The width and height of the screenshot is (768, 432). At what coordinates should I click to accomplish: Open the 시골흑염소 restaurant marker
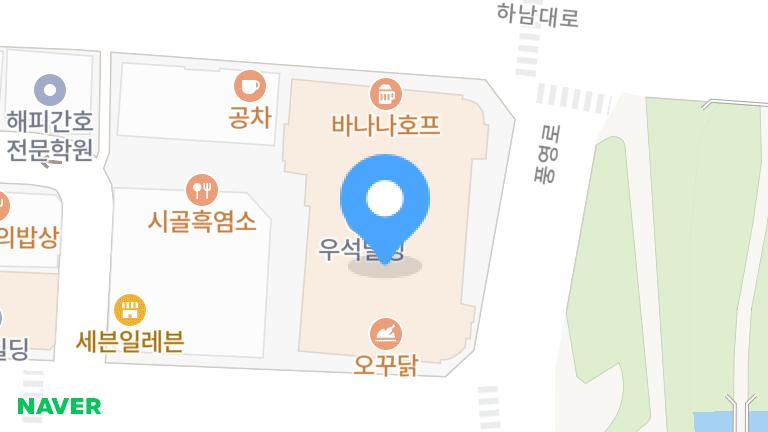coord(201,188)
